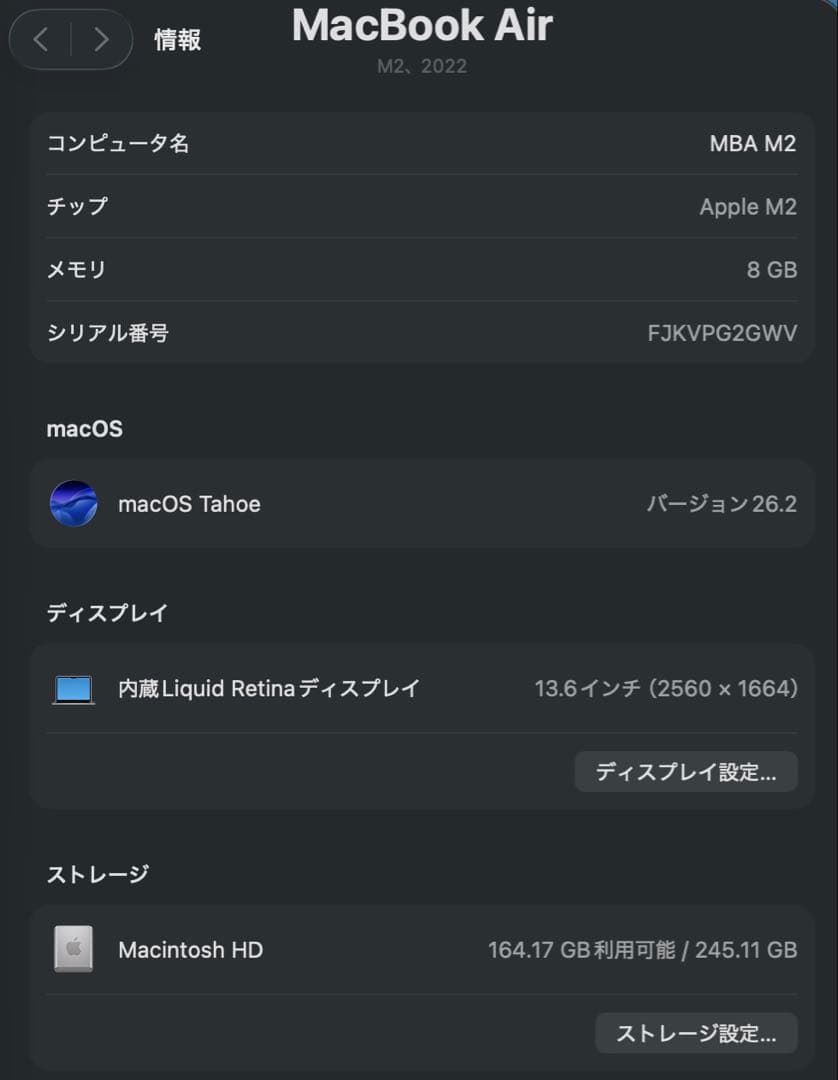
Task: Select the macOS section header
Action: (84, 428)
